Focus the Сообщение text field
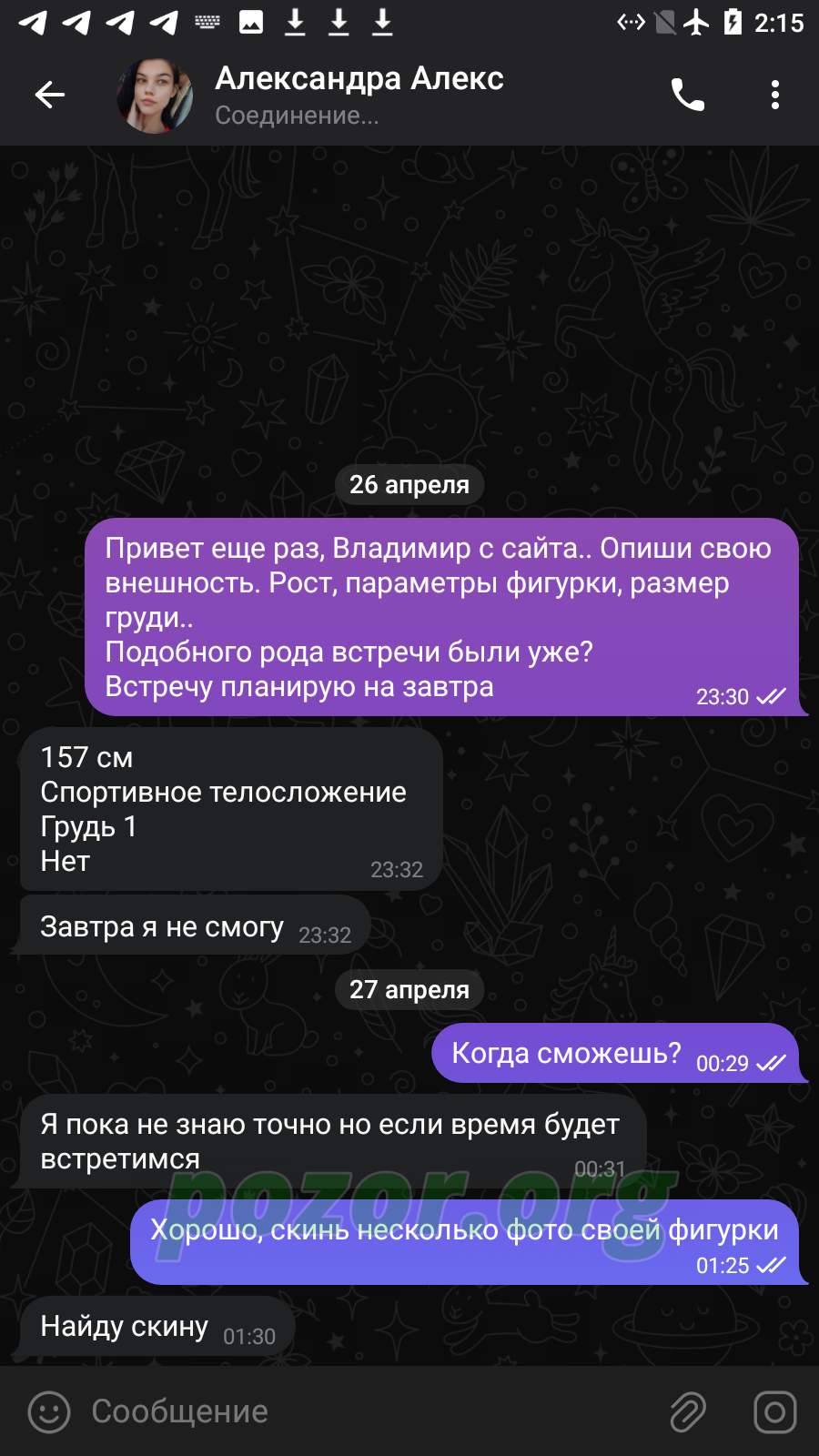The height and width of the screenshot is (1456, 819). tap(364, 1411)
